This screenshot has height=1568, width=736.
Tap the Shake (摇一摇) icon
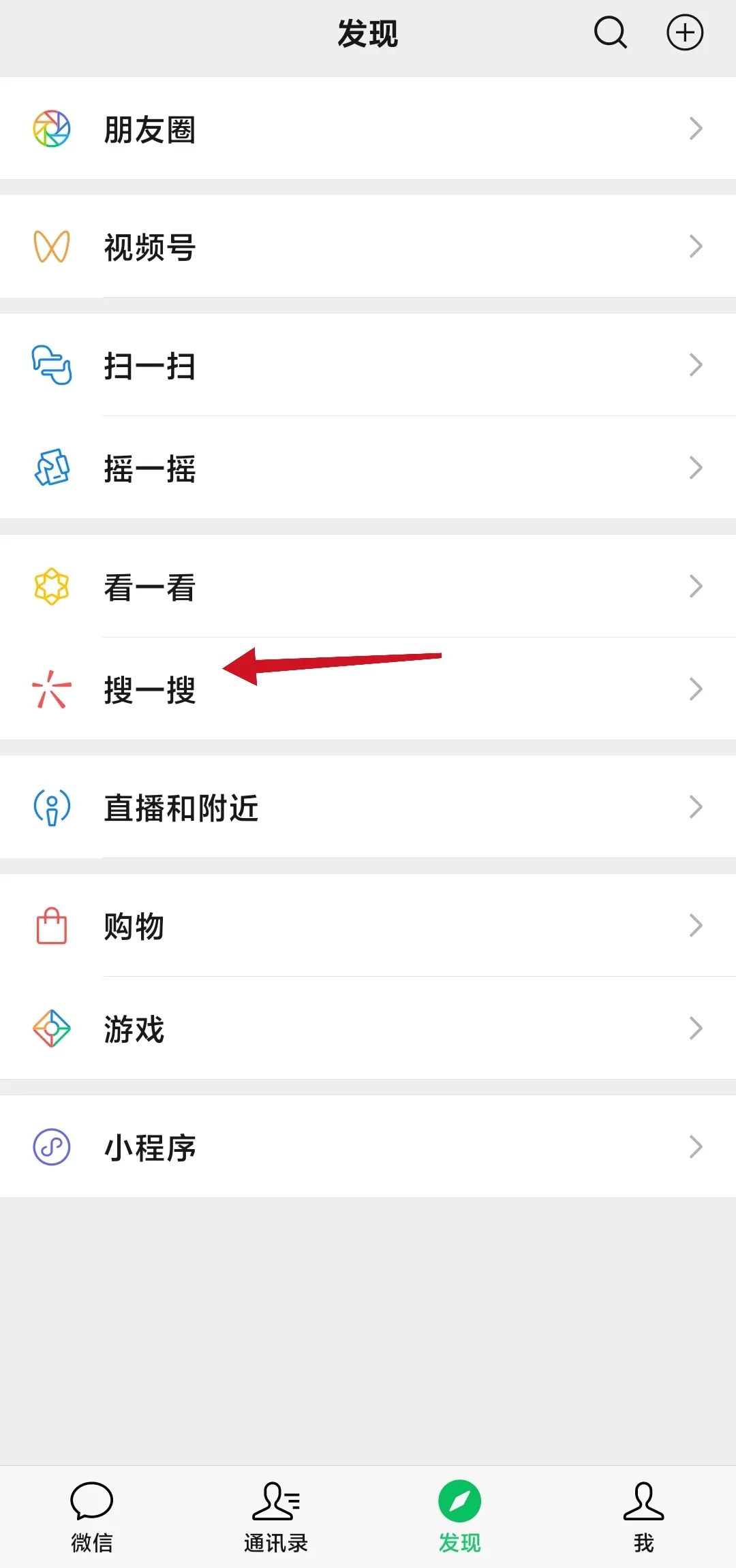tap(51, 468)
